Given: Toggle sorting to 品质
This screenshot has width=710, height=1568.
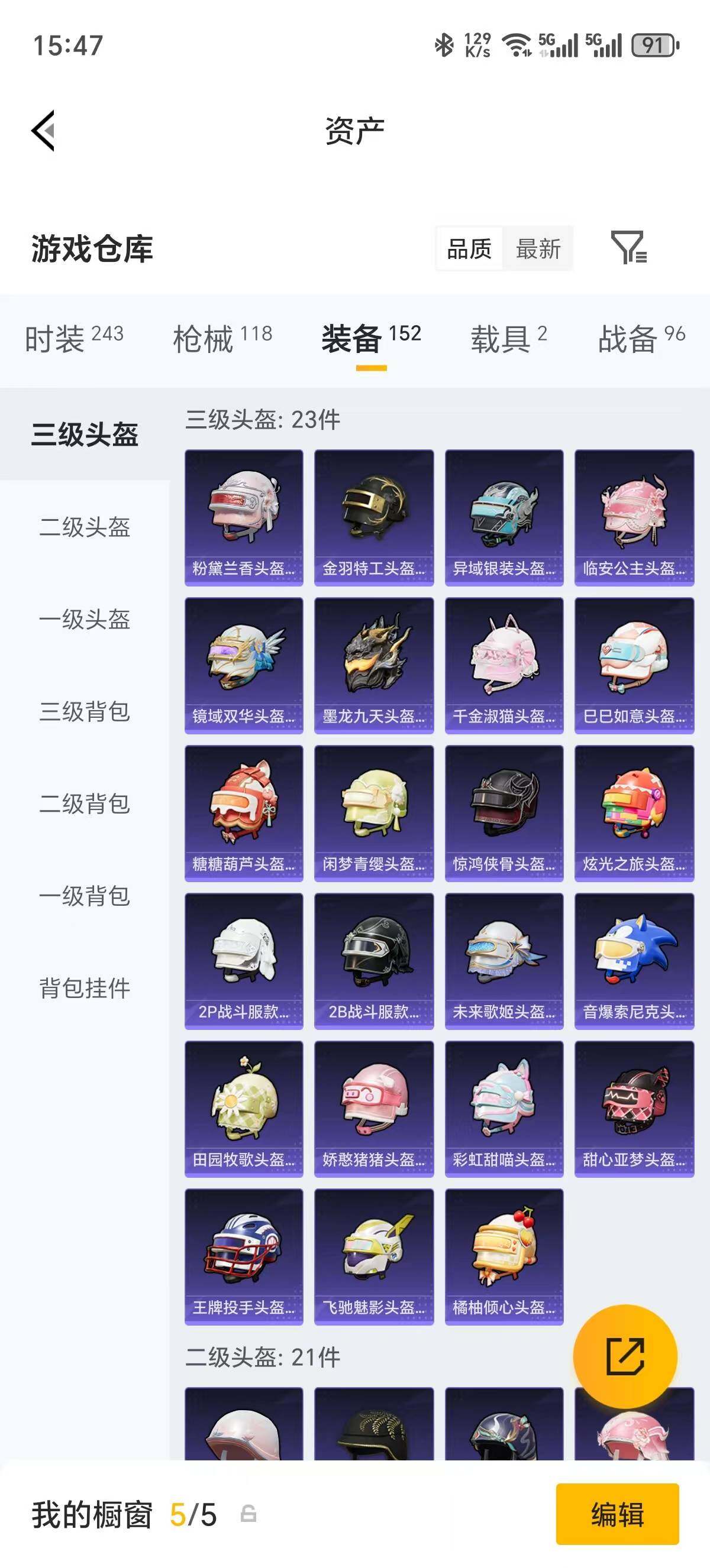Looking at the screenshot, I should pyautogui.click(x=469, y=248).
